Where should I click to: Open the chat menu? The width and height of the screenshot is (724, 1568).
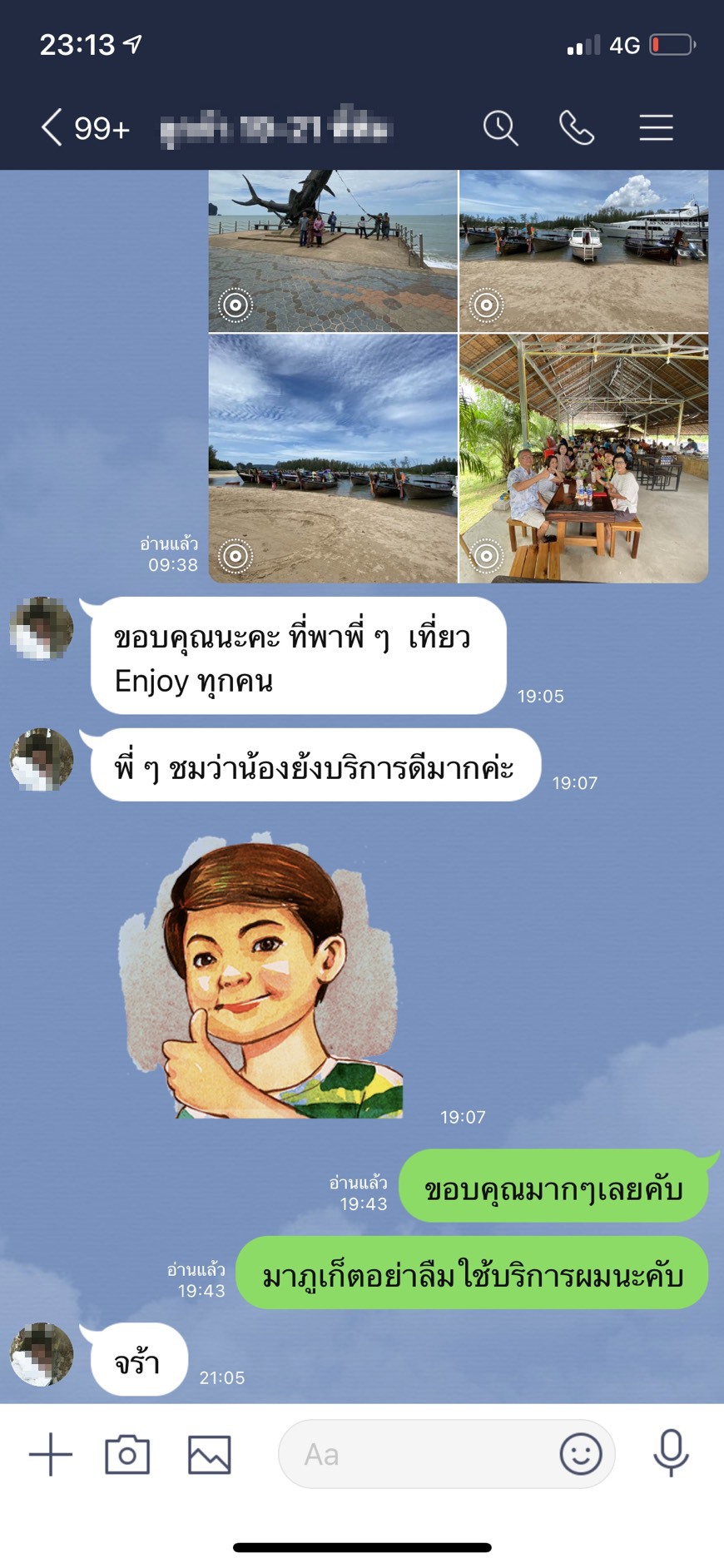click(656, 128)
